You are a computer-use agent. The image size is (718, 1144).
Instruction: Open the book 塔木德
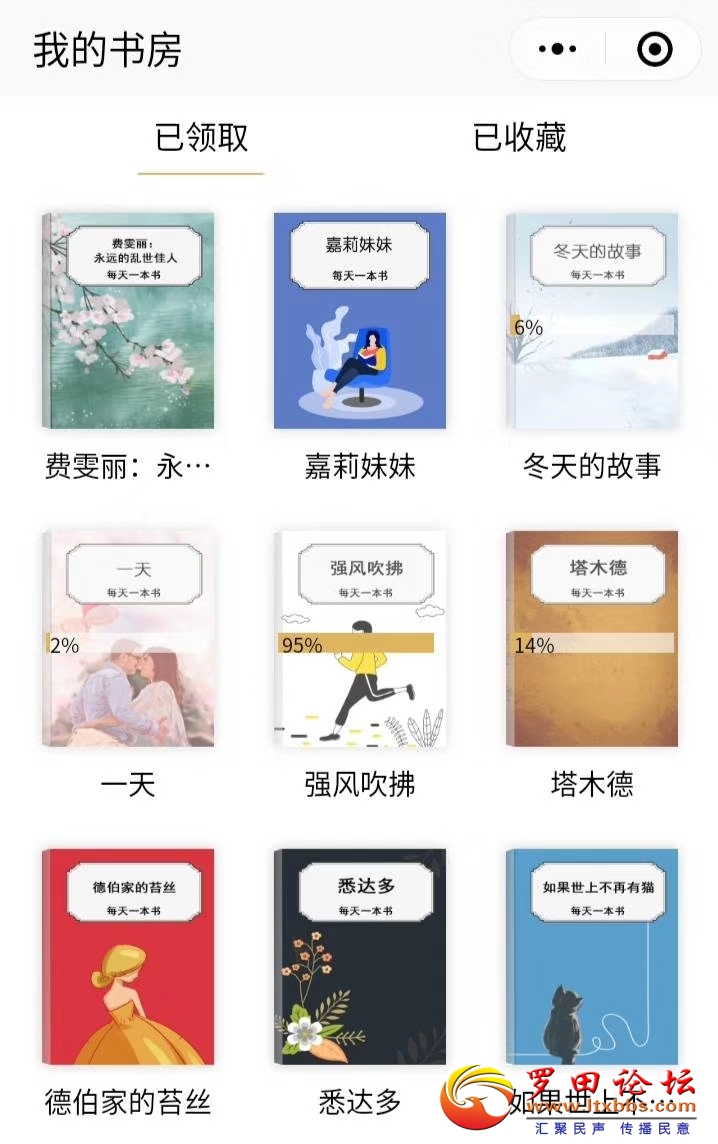coord(592,639)
